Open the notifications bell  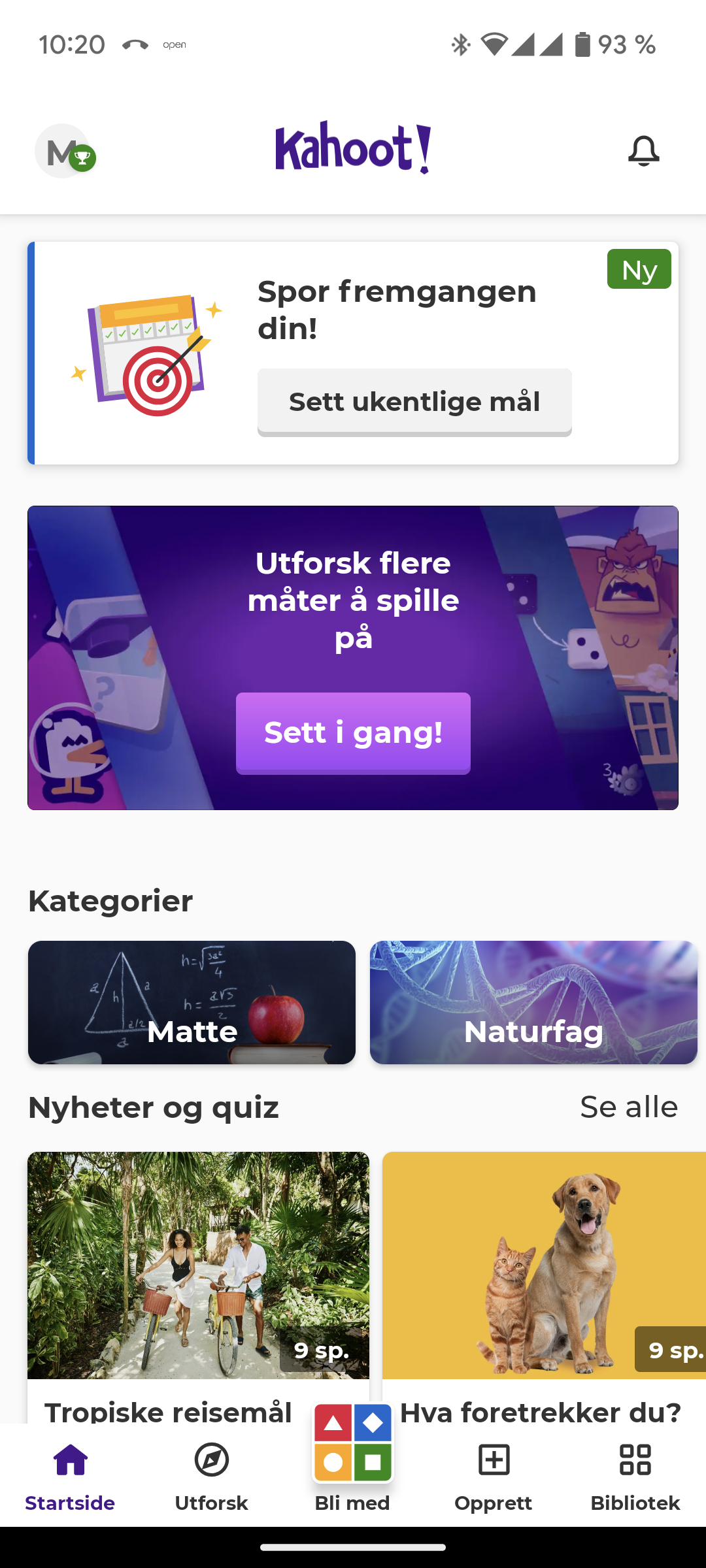(643, 151)
